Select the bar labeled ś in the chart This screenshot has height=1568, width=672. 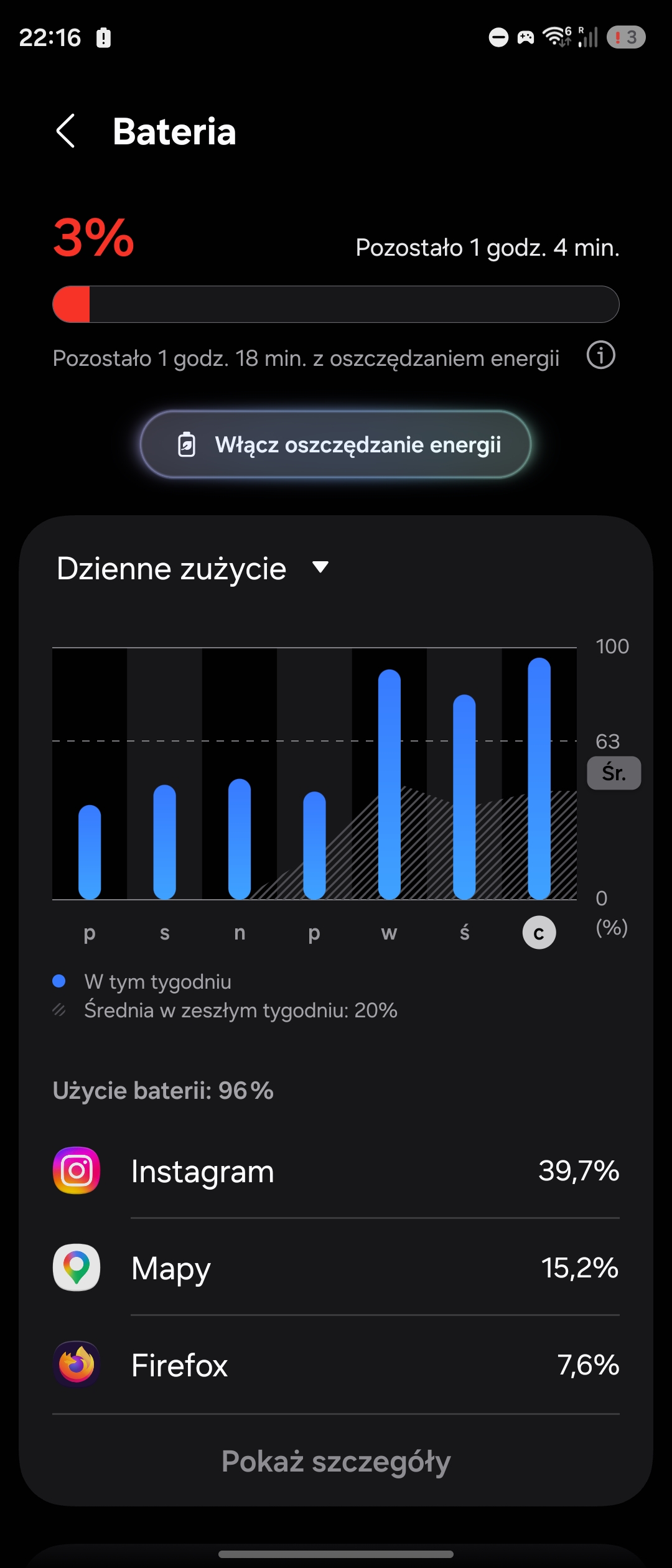click(464, 796)
